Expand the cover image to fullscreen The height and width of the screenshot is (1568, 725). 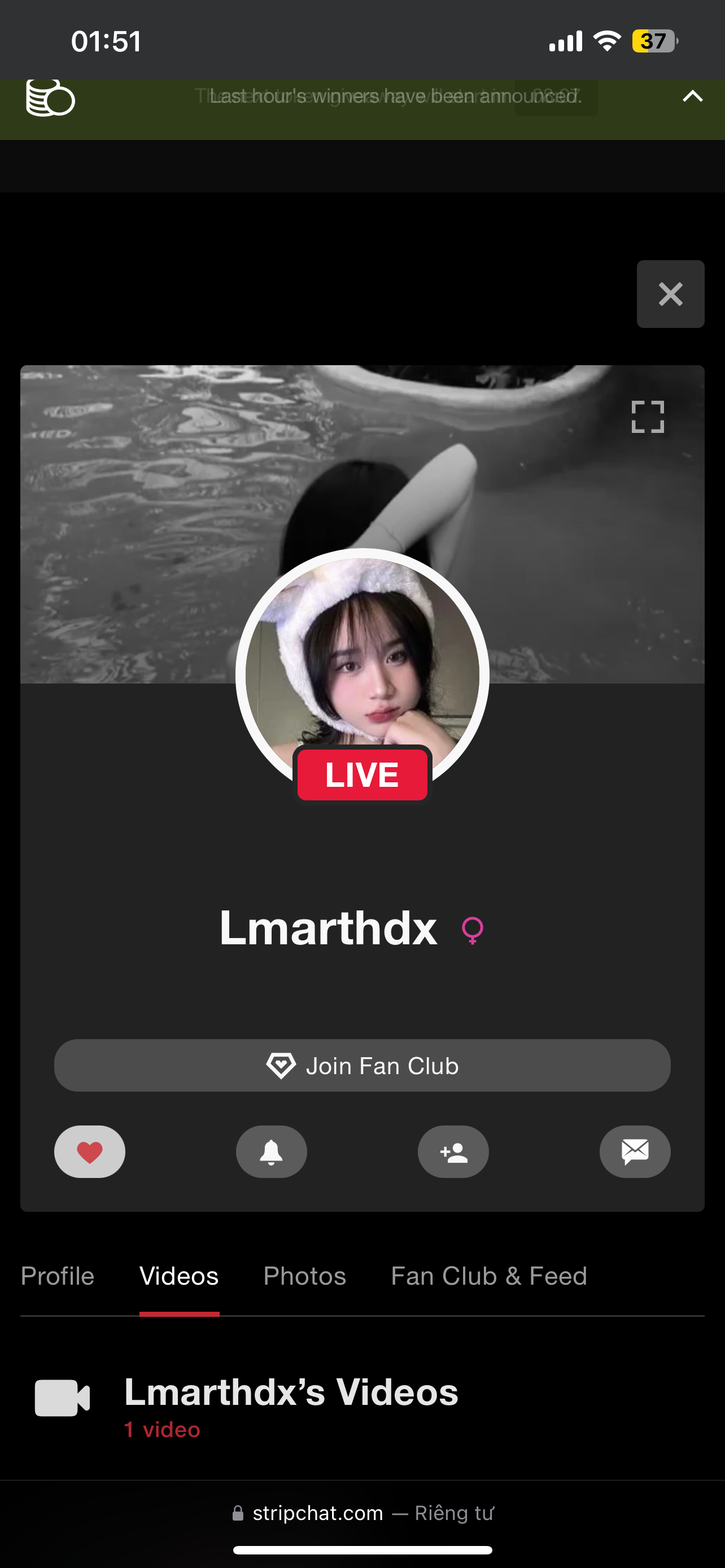(647, 417)
